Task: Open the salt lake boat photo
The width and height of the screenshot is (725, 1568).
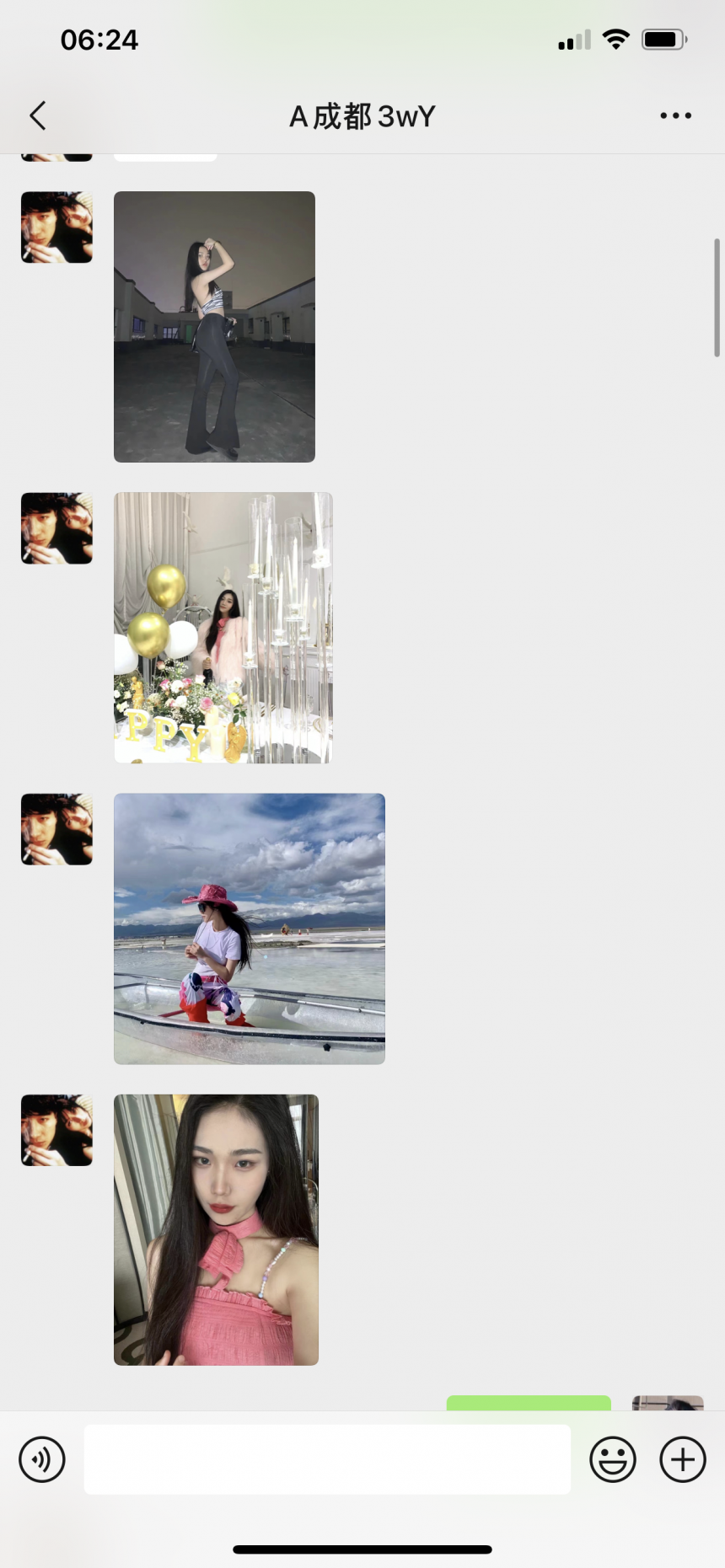Action: pyautogui.click(x=249, y=928)
